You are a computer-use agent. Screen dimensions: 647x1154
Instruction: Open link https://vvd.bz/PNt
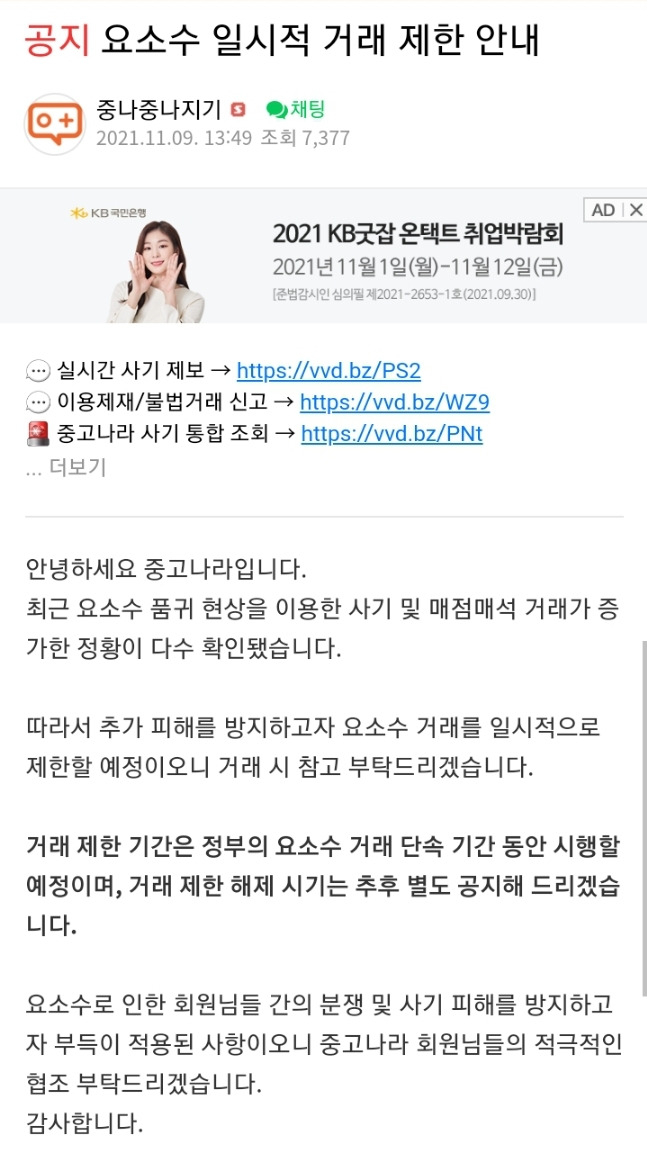(391, 434)
